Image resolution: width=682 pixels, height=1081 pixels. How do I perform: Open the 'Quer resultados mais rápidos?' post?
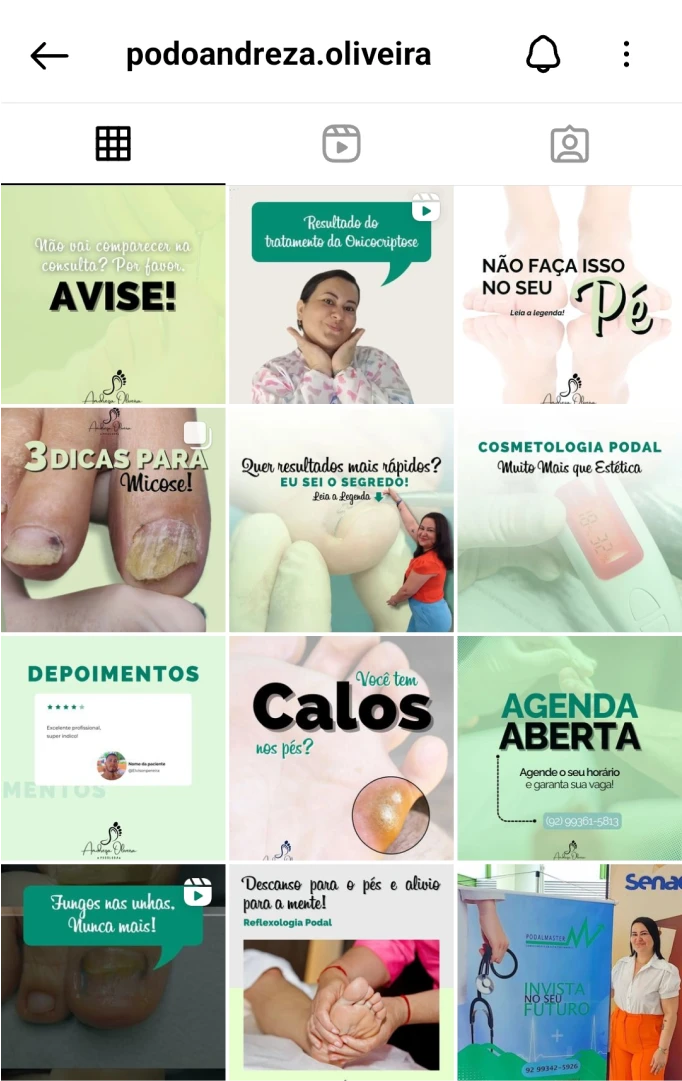(341, 520)
